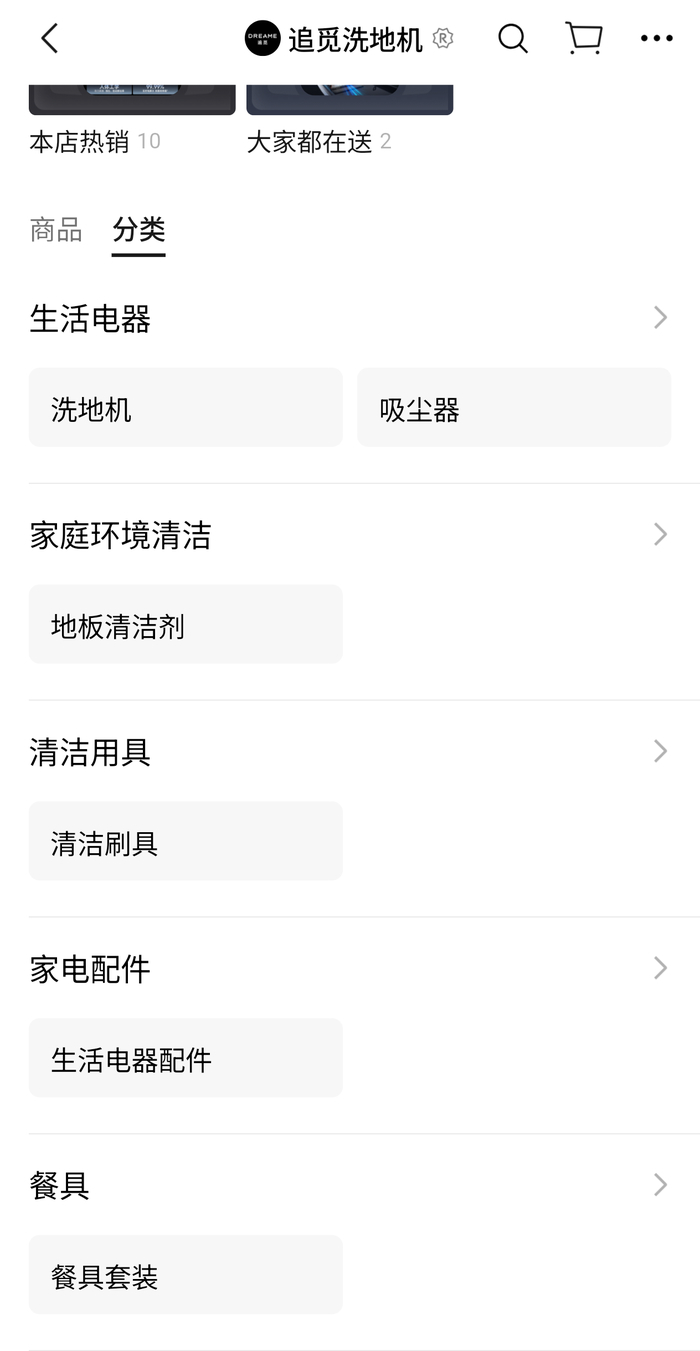Image resolution: width=700 pixels, height=1351 pixels.
Task: Tap the 生活电器配件 chip
Action: (185, 1059)
